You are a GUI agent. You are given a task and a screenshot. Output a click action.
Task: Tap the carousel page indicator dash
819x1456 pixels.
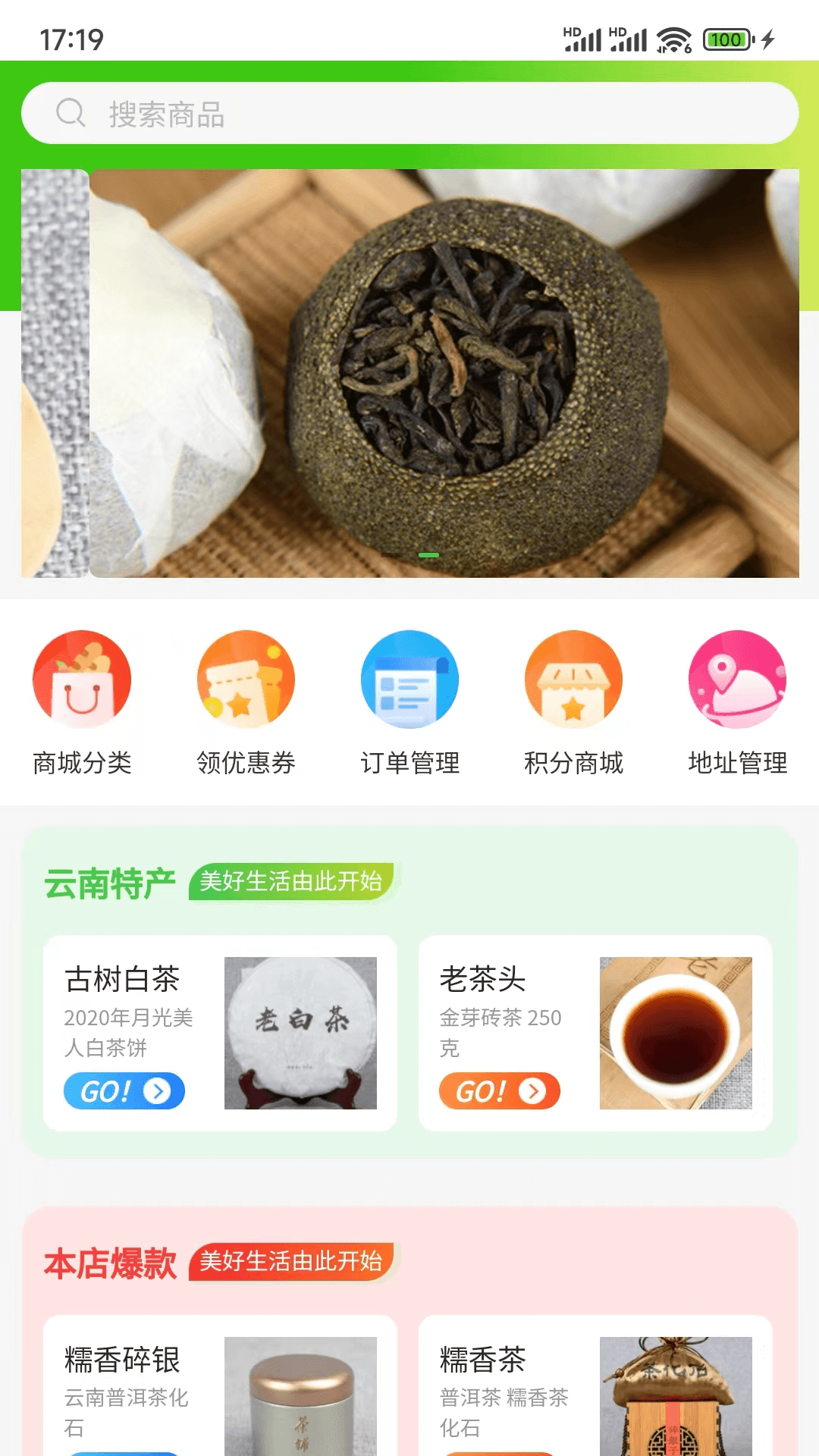click(x=427, y=555)
